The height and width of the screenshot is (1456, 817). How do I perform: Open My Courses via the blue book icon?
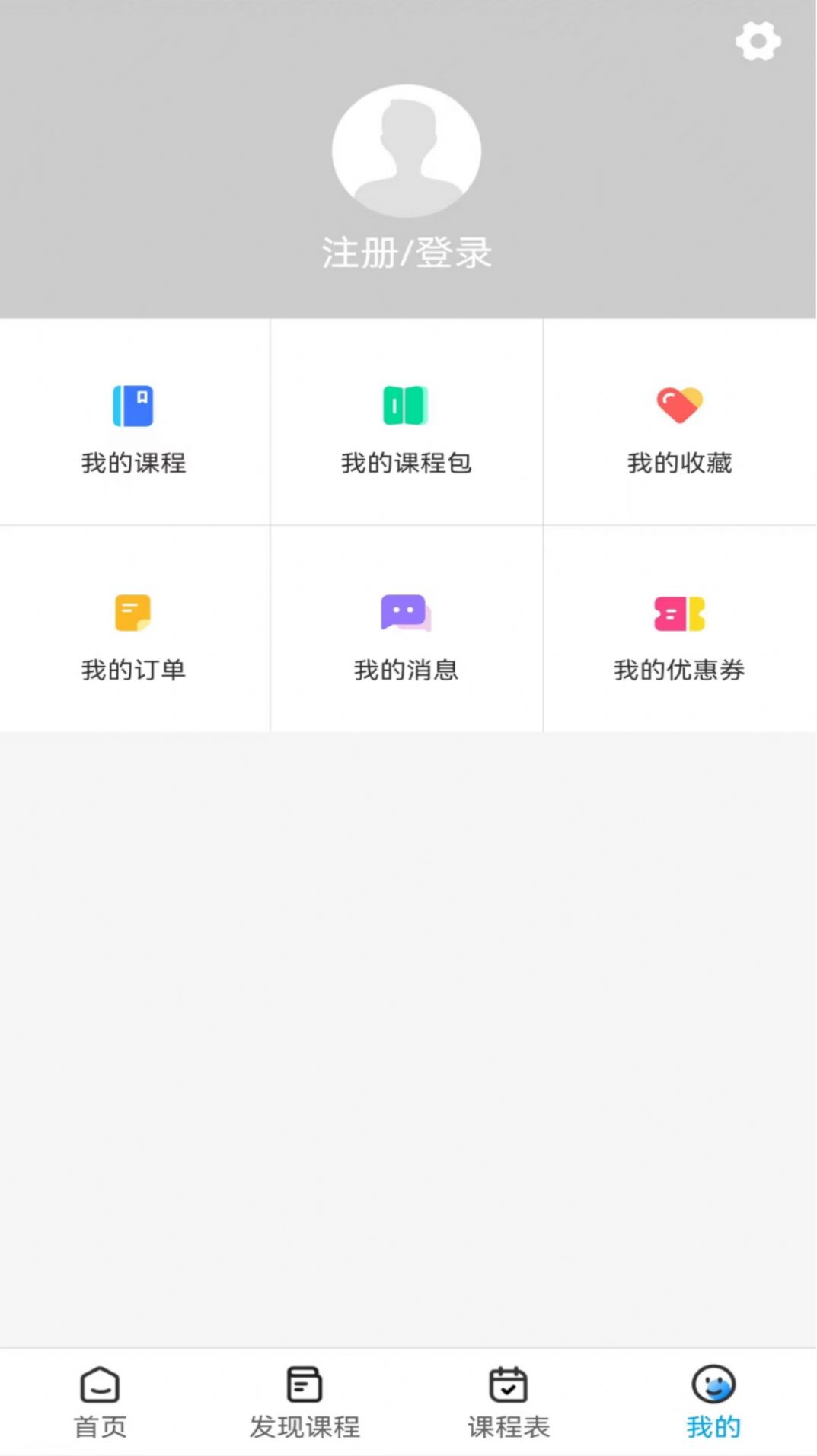(x=134, y=406)
